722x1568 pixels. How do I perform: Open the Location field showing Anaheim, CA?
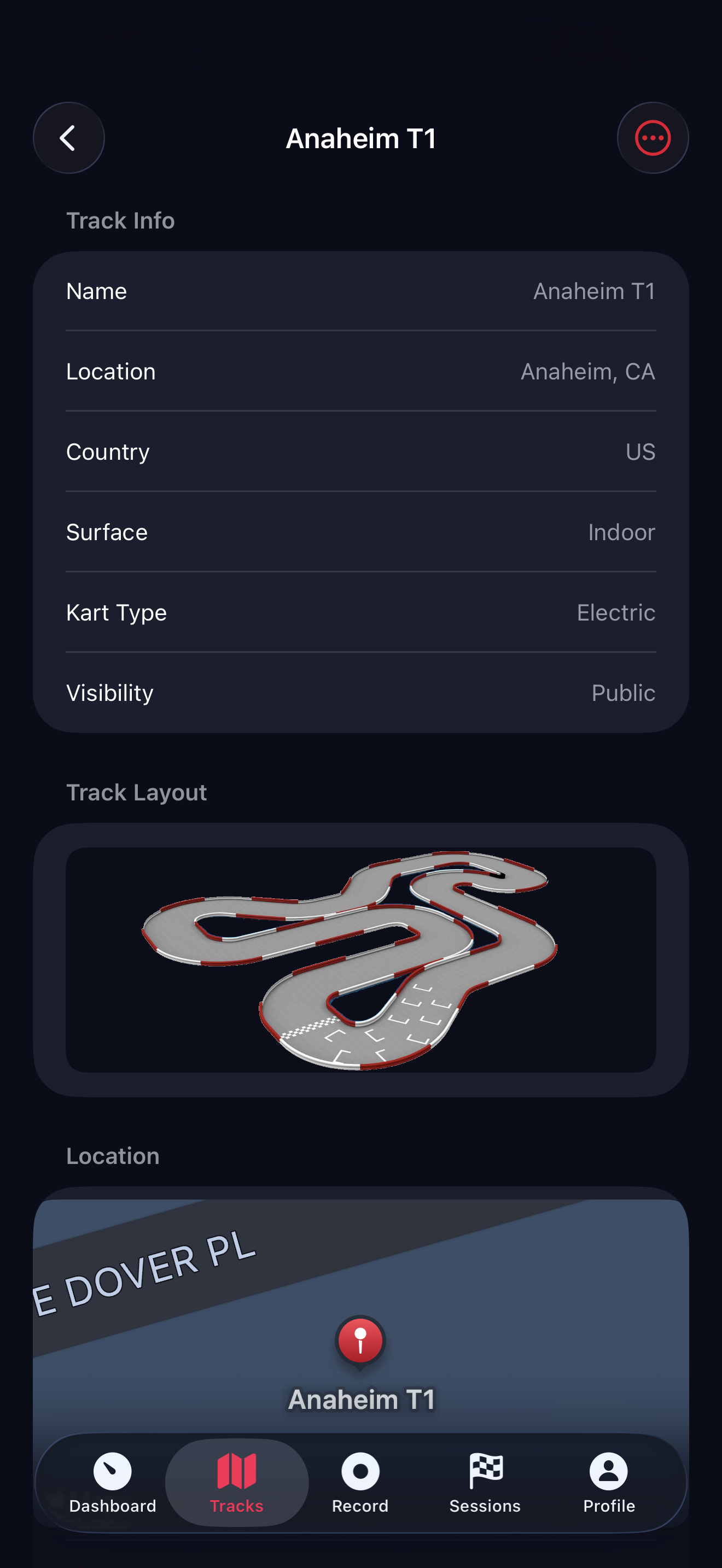tap(361, 371)
